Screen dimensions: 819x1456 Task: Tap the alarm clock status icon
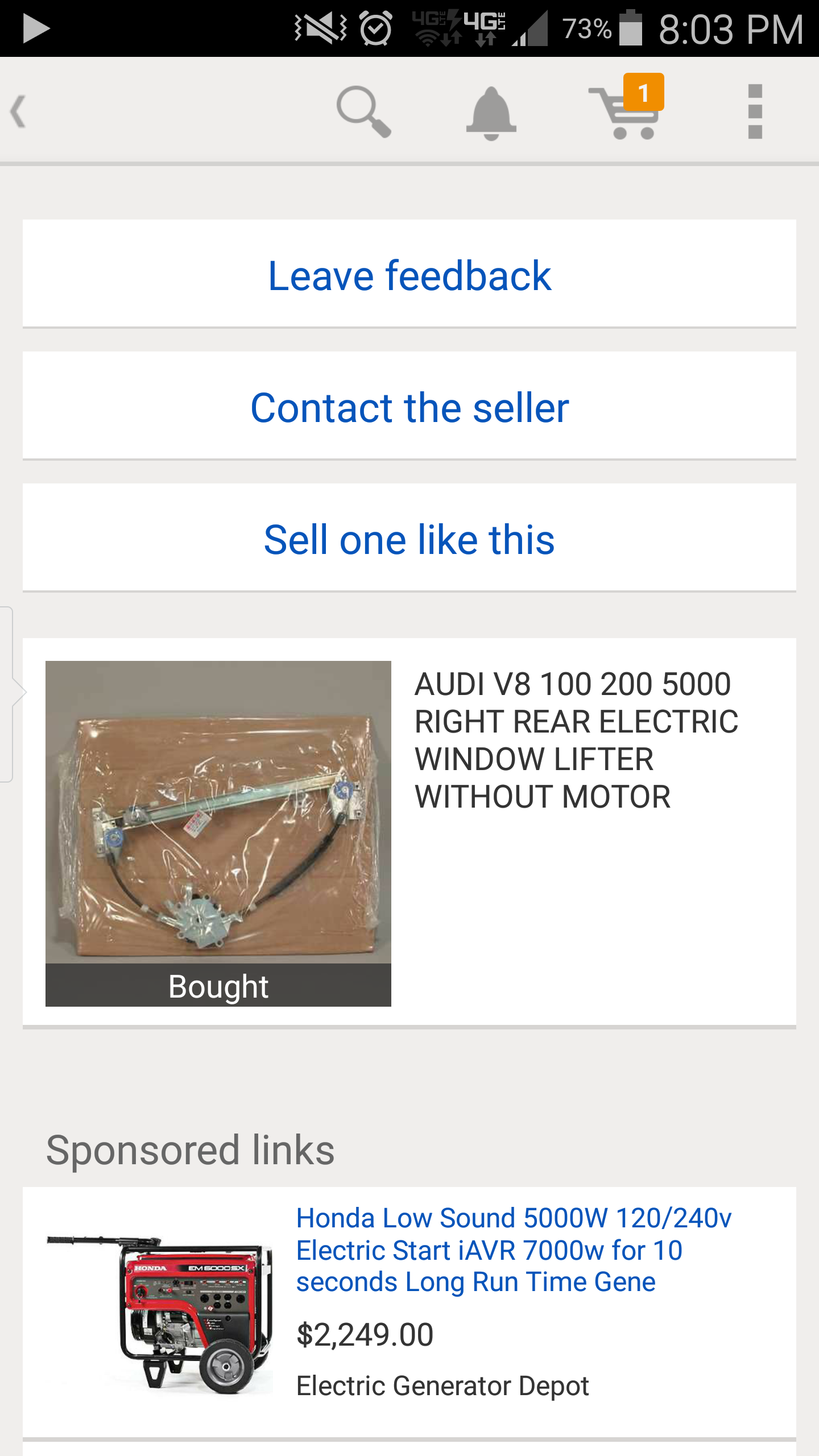pyautogui.click(x=375, y=27)
